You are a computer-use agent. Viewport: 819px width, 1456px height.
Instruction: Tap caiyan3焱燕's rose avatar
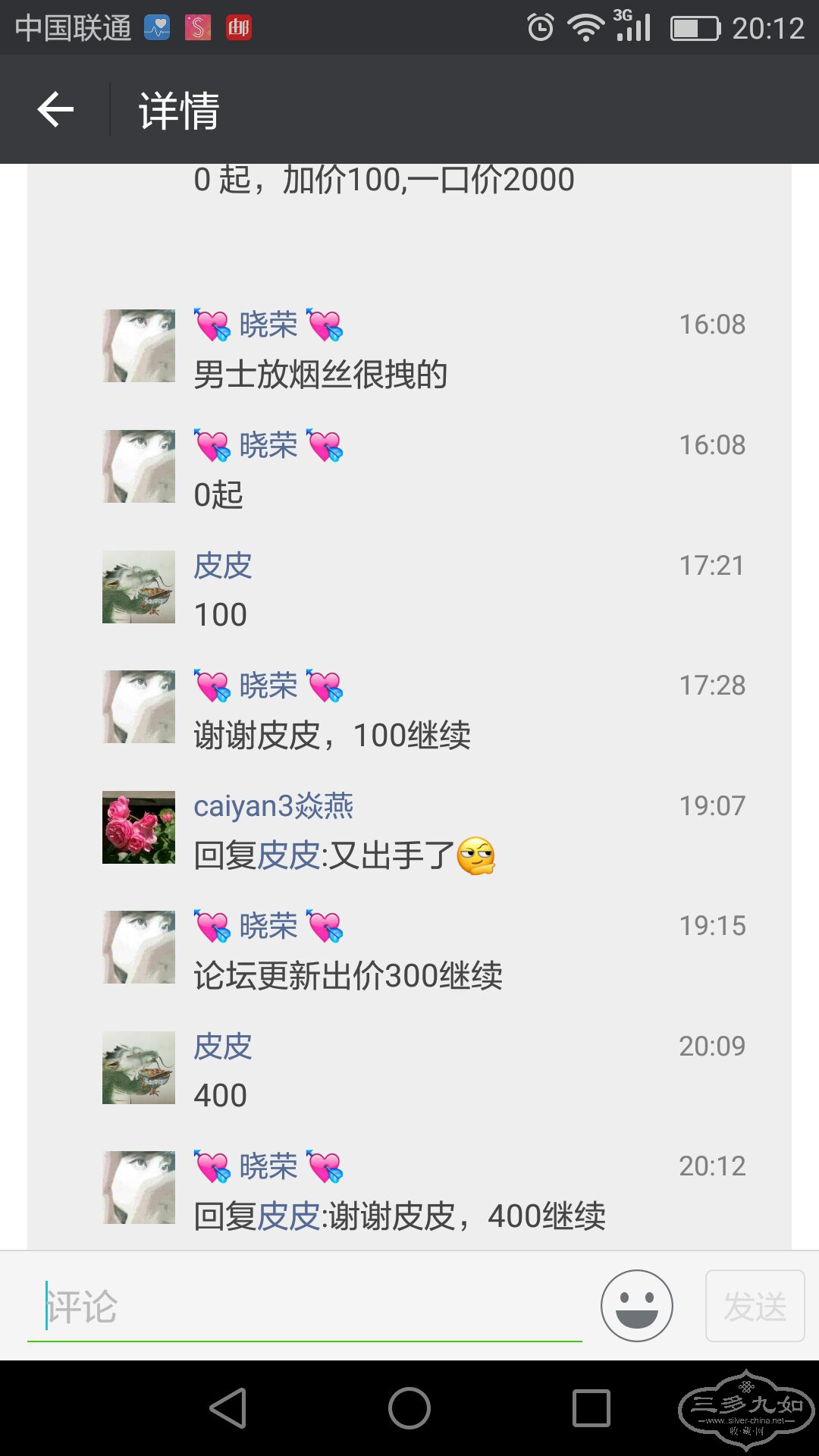click(139, 827)
